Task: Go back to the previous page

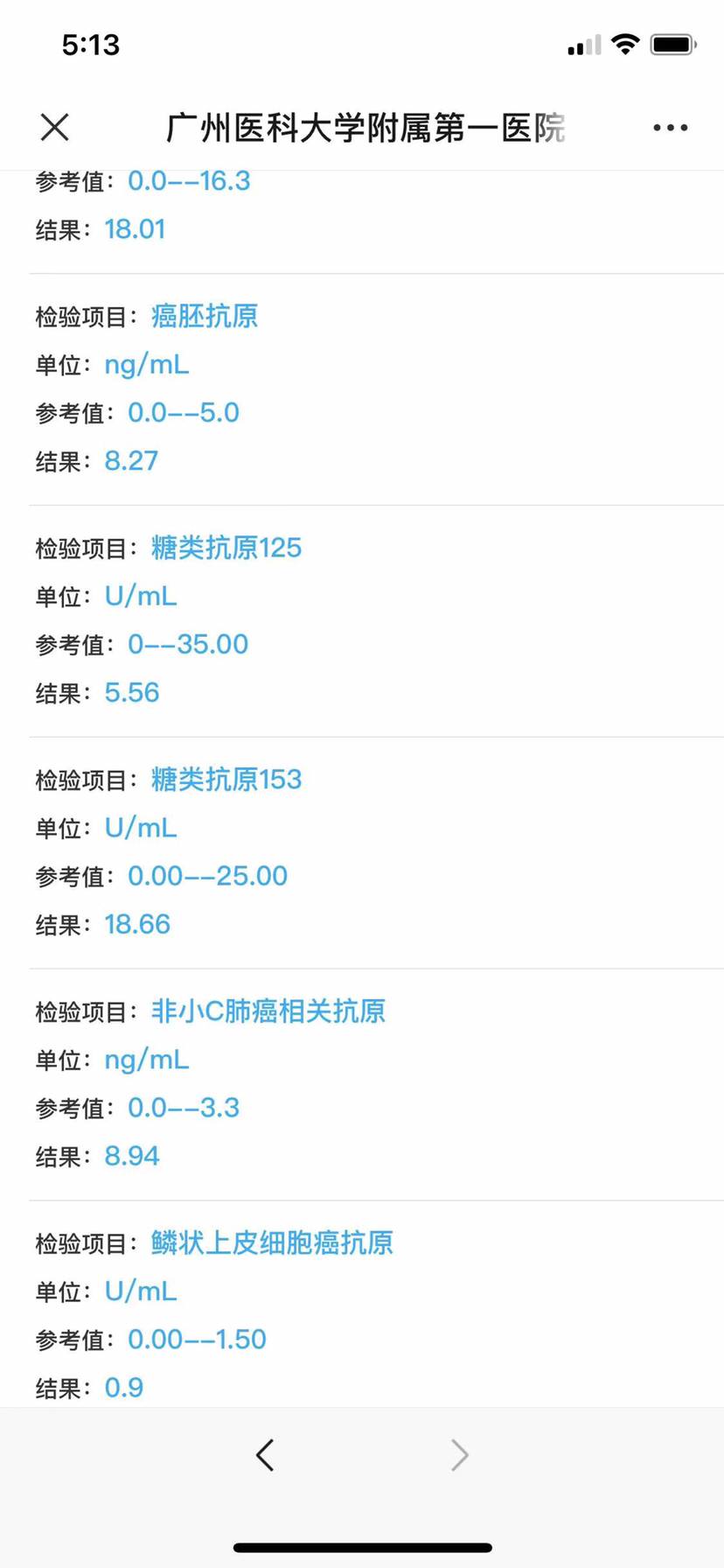Action: coord(265,1455)
